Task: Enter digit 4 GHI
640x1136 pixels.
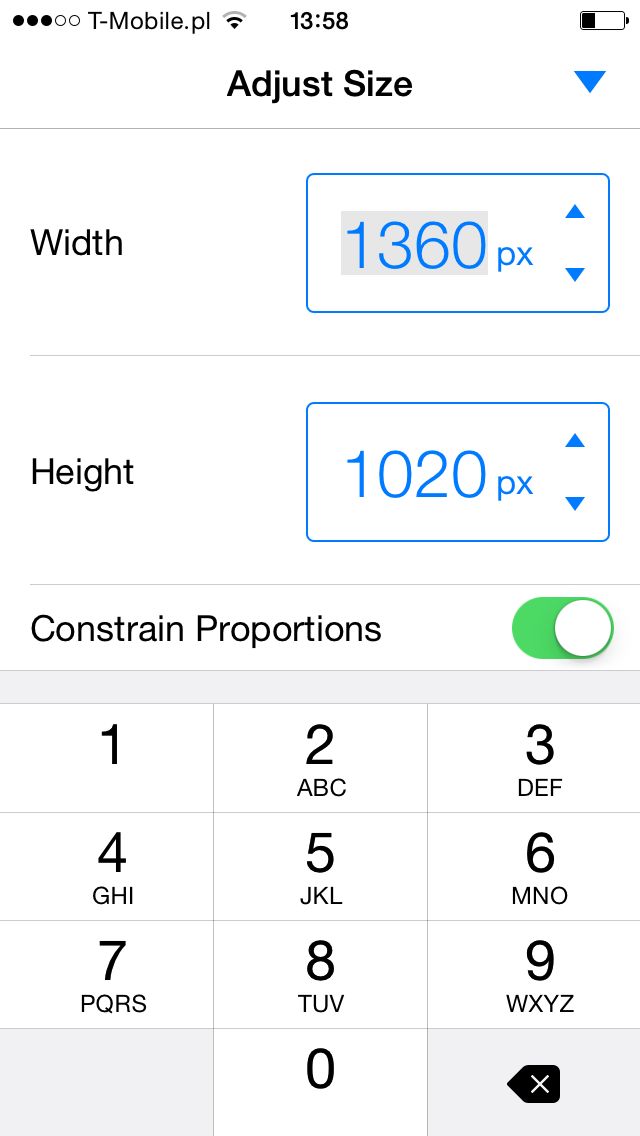Action: [107, 866]
